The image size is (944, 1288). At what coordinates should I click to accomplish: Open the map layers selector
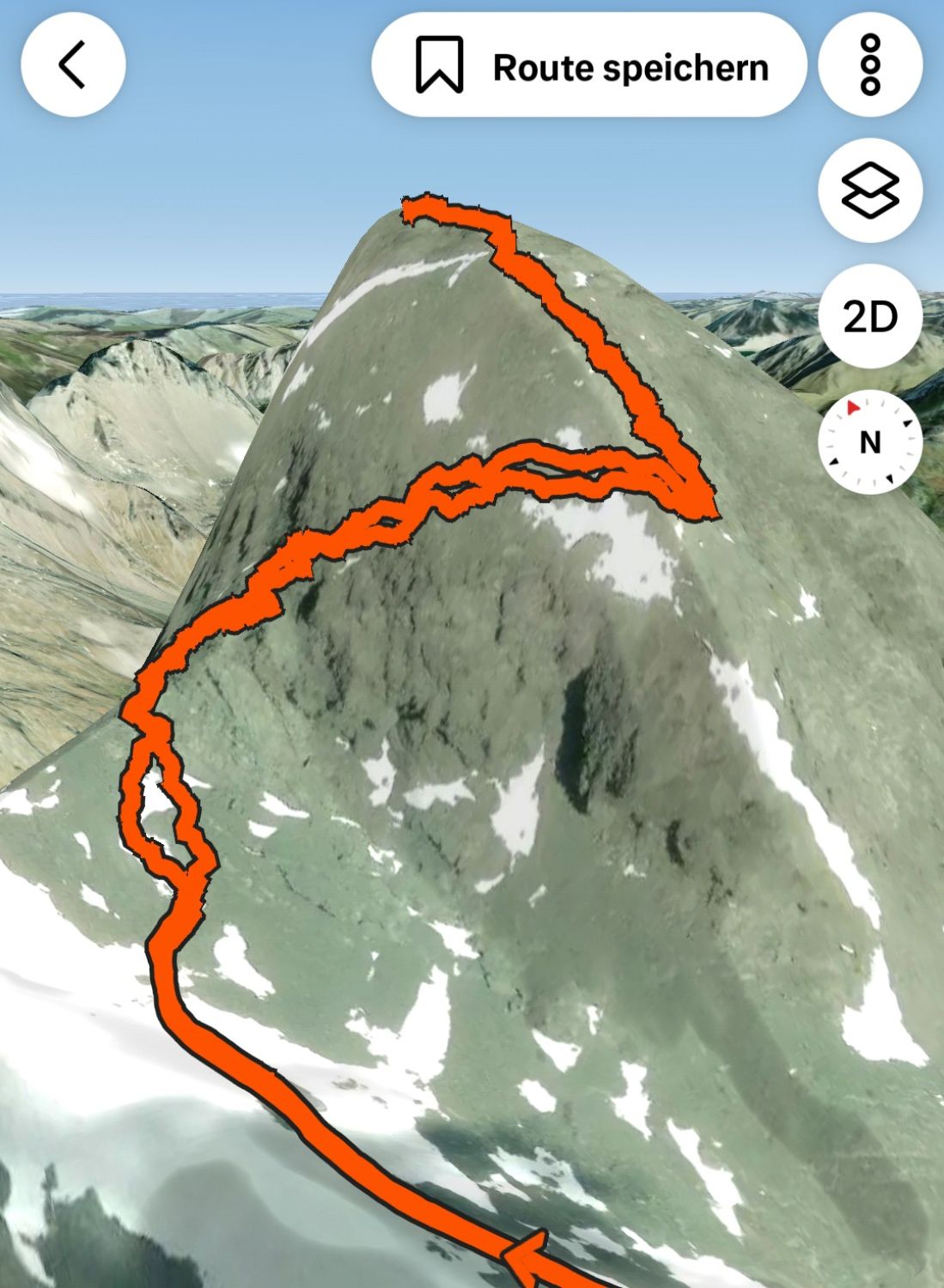click(870, 190)
